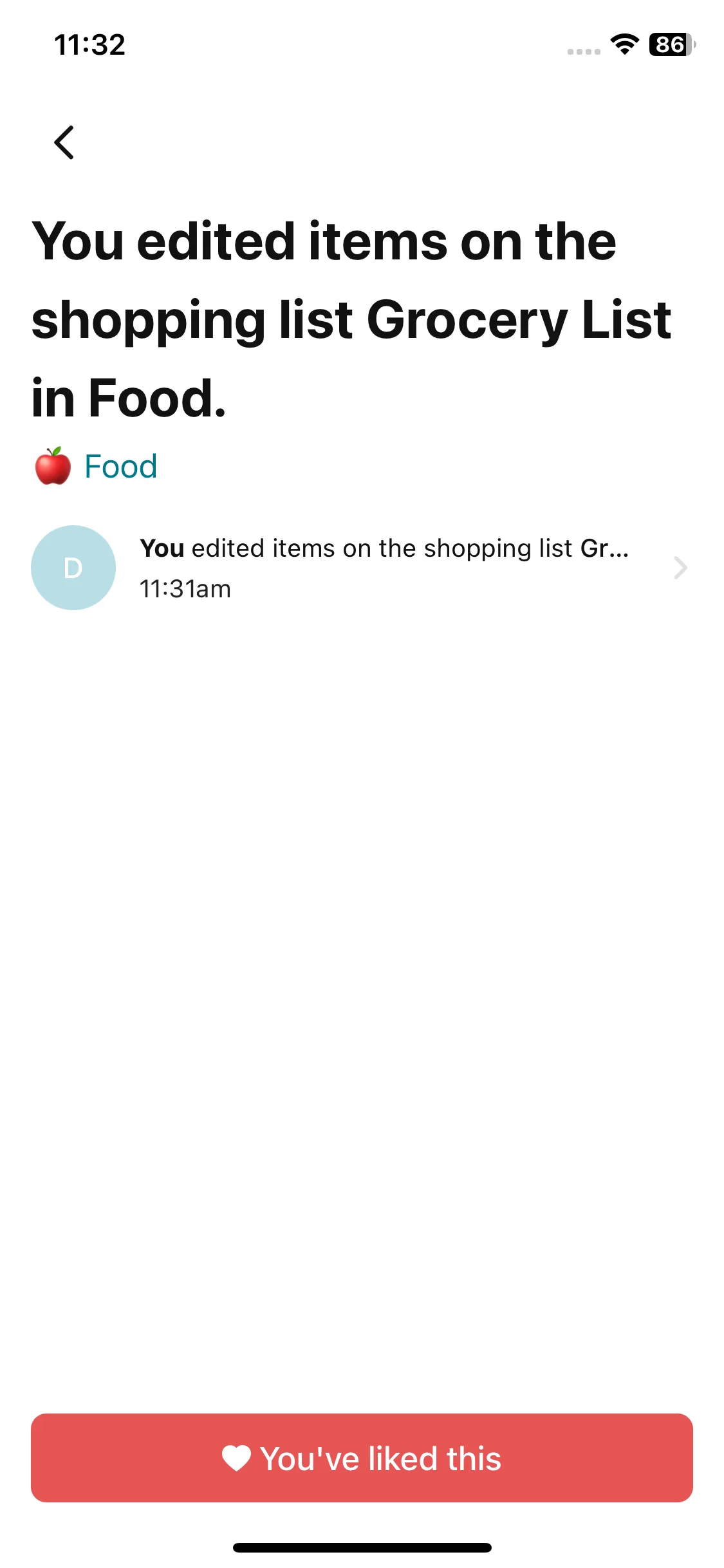This screenshot has width=724, height=1568.
Task: Tap the You've liked this button
Action: pyautogui.click(x=362, y=1458)
